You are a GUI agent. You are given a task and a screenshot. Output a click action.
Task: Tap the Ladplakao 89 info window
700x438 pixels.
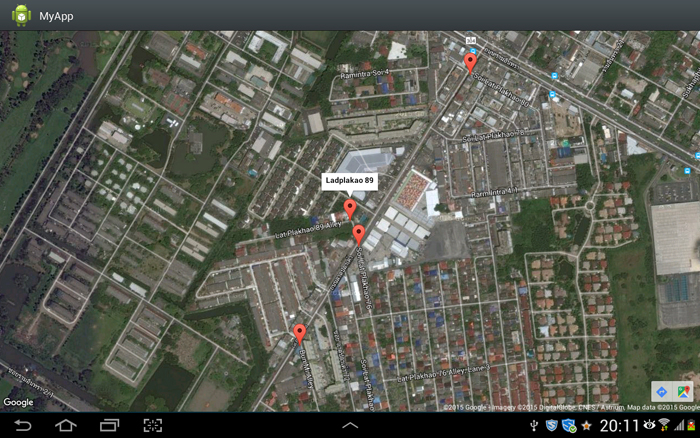pos(350,181)
